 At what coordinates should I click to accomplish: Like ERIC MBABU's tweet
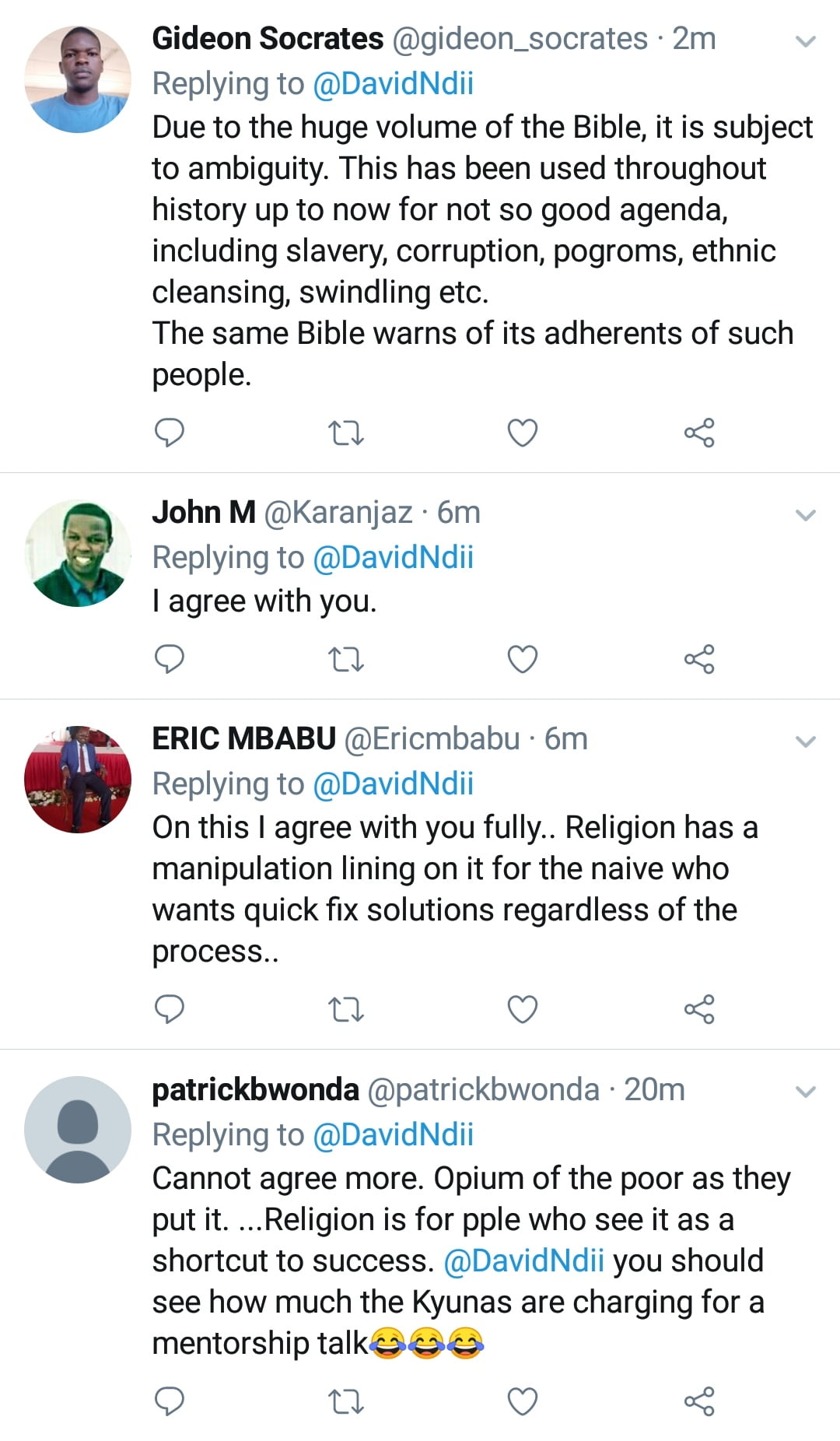point(523,1009)
